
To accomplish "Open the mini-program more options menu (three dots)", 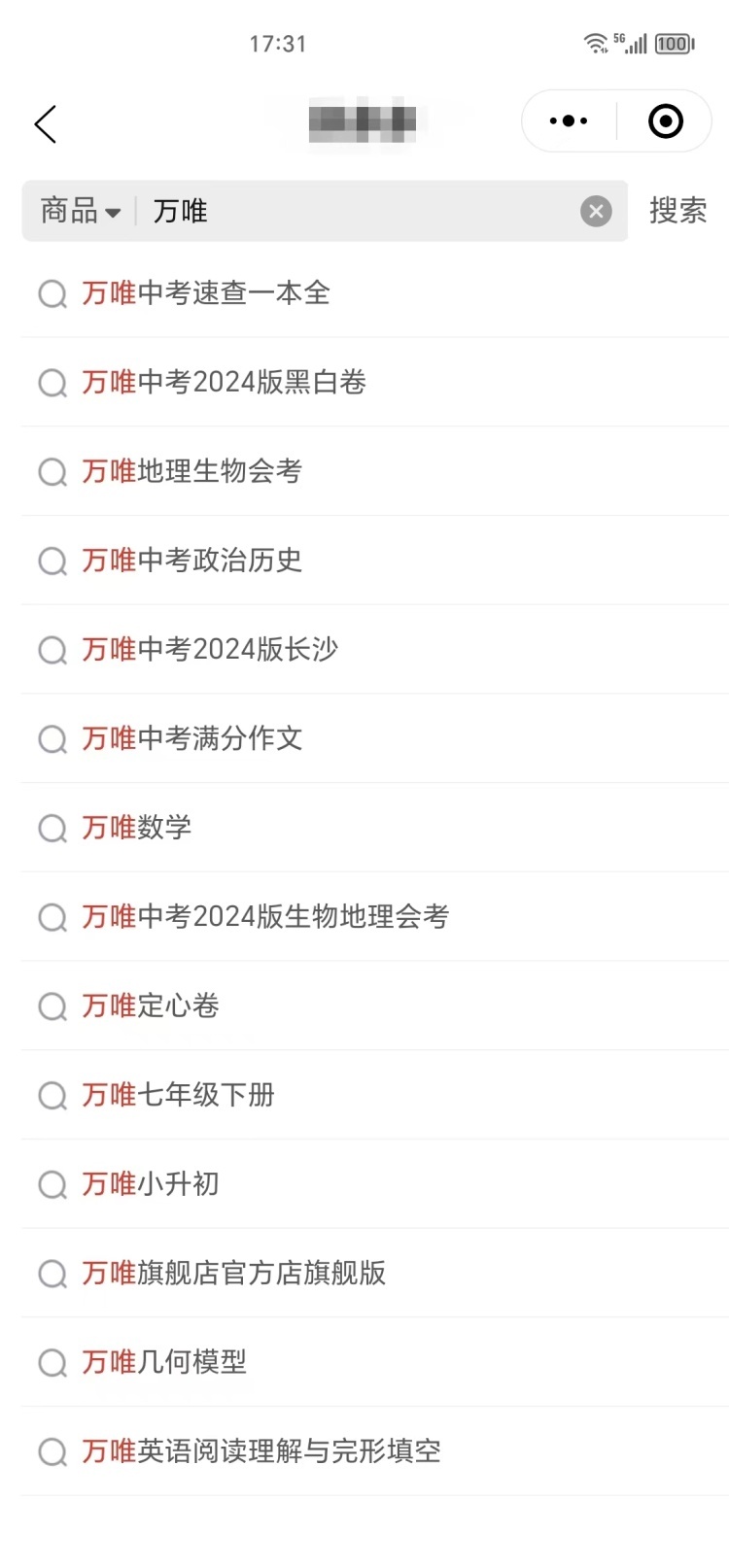I will point(567,120).
